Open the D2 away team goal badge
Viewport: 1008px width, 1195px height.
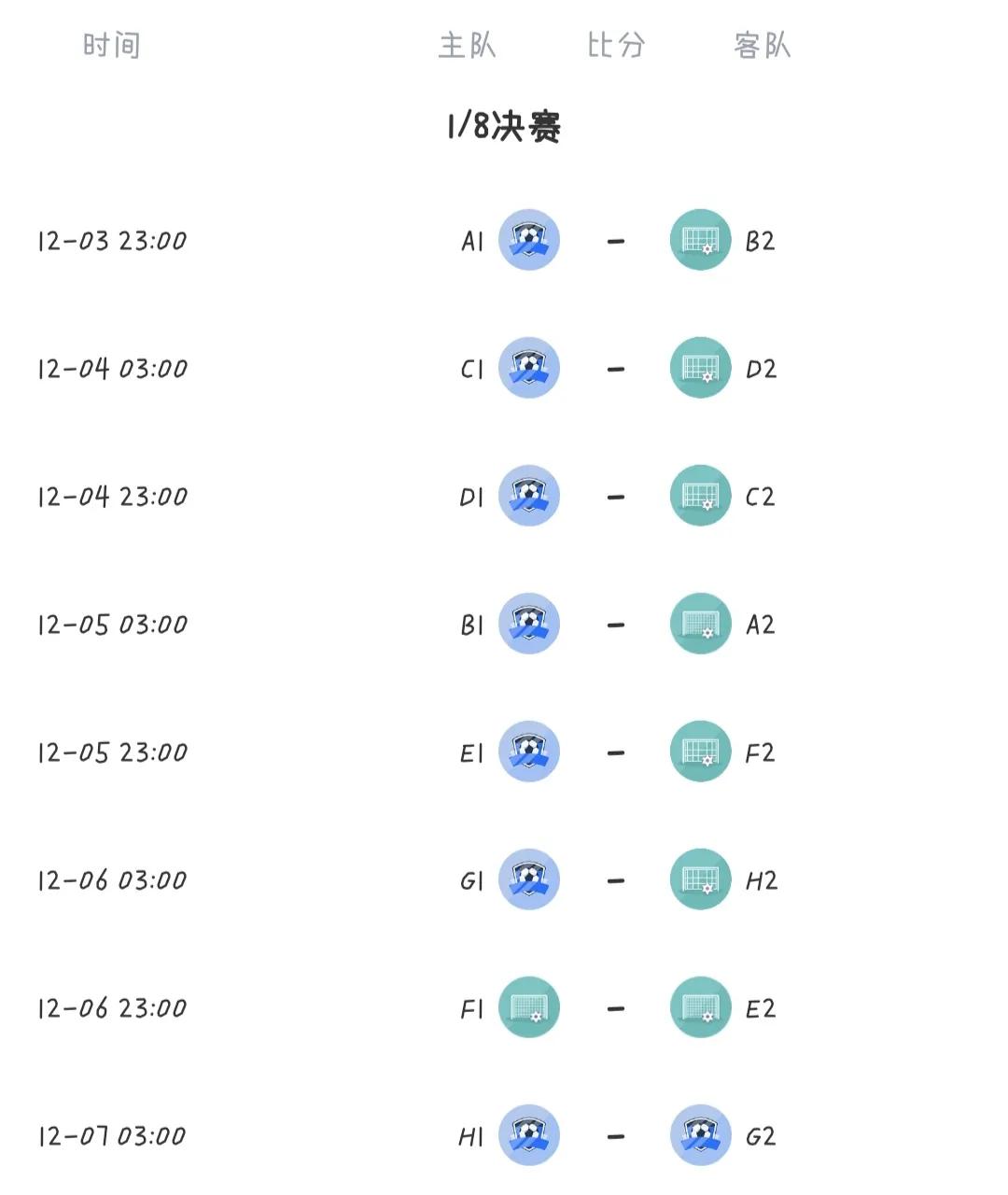700,369
